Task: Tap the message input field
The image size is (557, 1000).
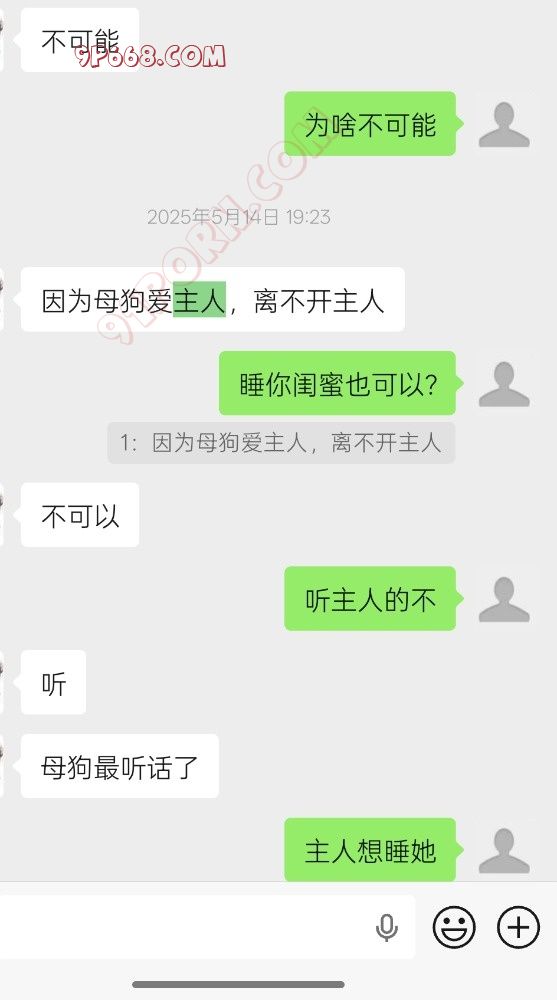Action: point(205,927)
